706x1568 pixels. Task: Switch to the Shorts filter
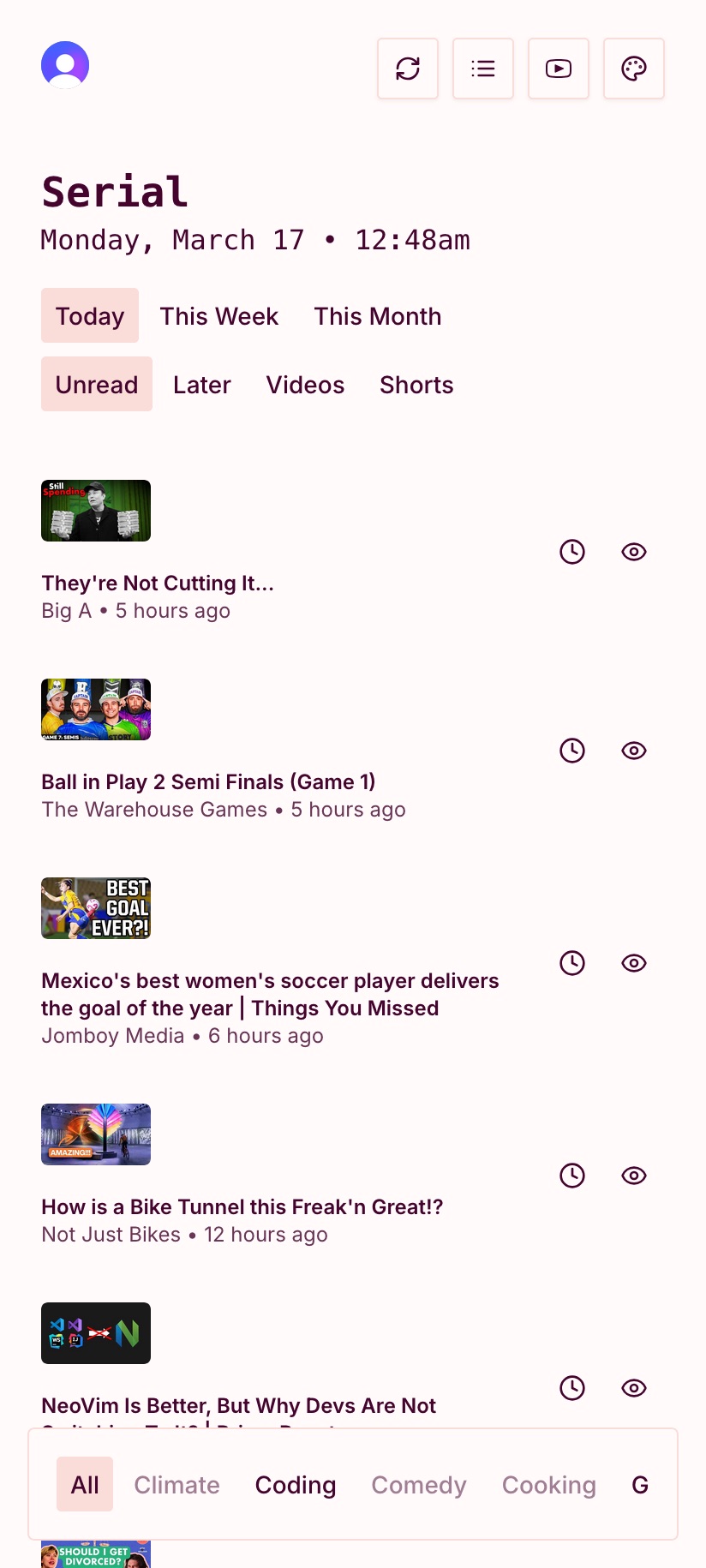(x=416, y=385)
